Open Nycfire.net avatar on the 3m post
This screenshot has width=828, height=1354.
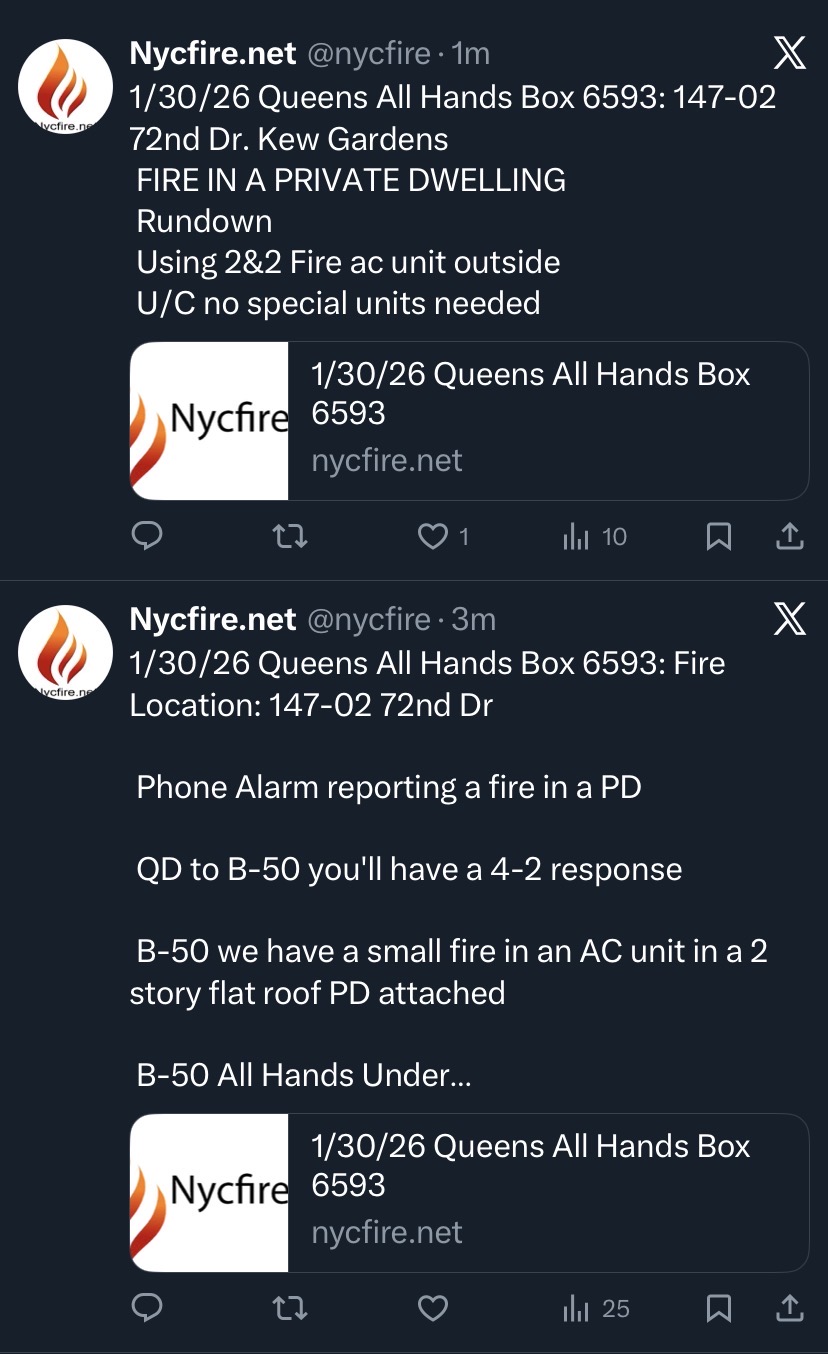point(66,652)
